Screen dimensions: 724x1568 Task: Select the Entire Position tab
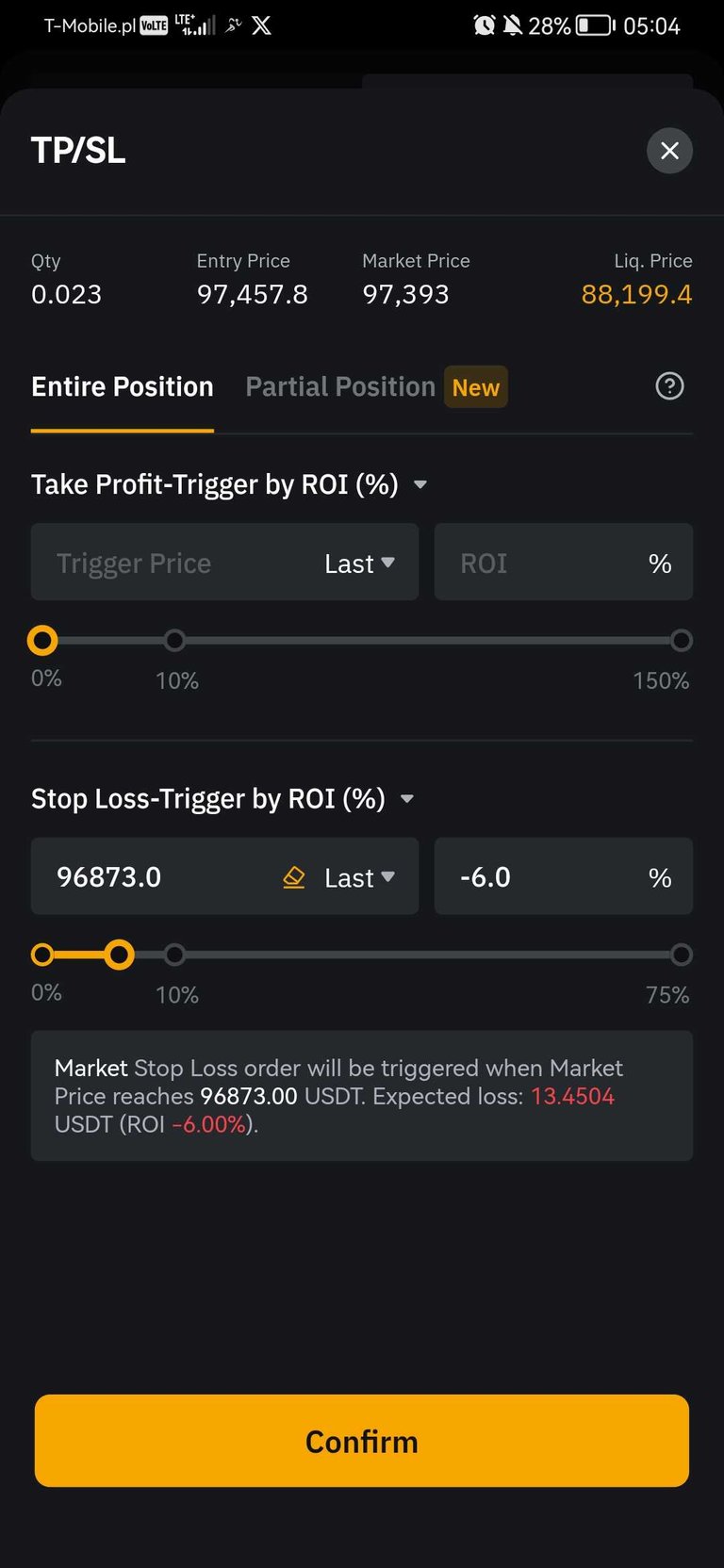123,387
